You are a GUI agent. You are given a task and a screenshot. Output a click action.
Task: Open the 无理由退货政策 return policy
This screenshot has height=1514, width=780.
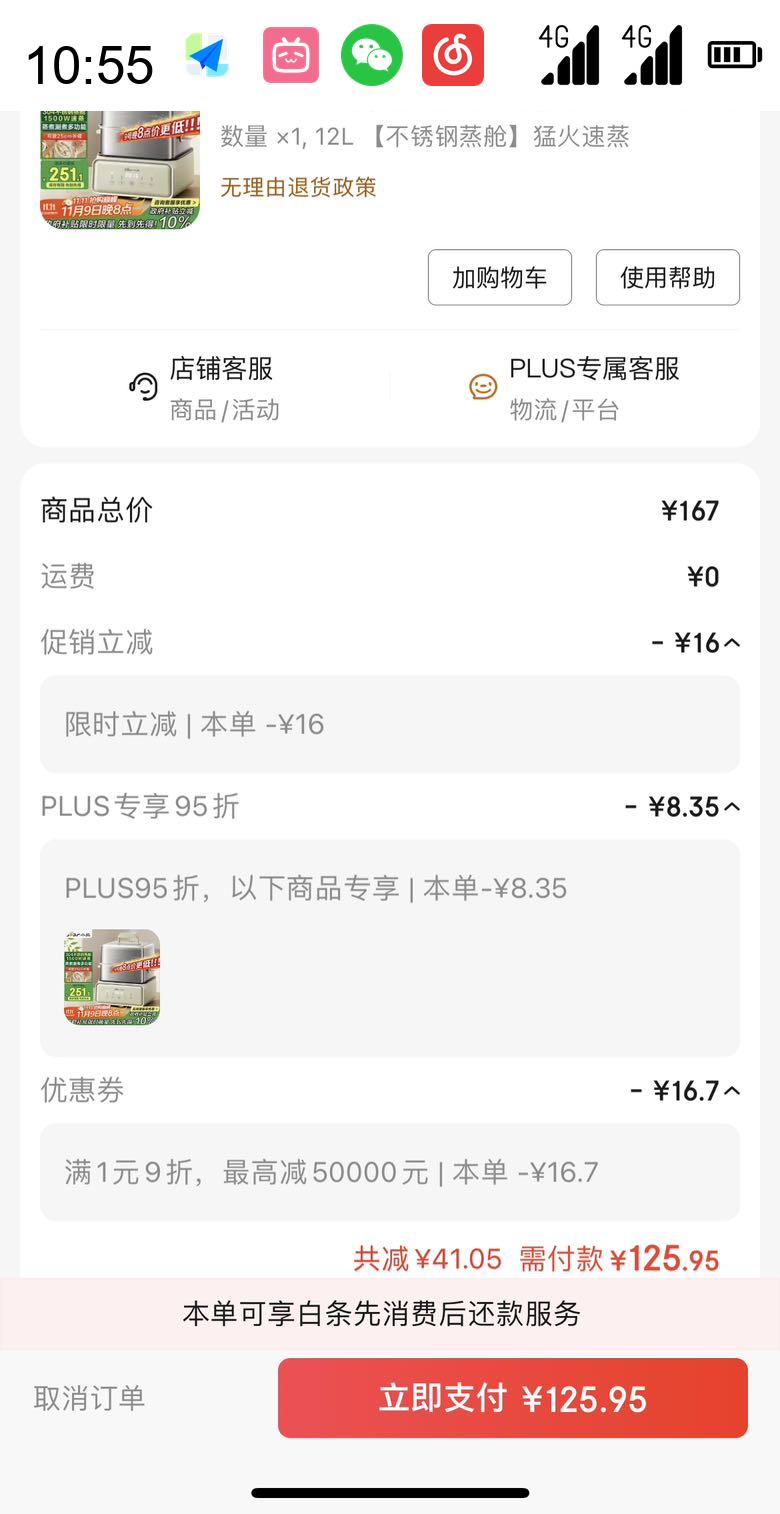[x=298, y=187]
